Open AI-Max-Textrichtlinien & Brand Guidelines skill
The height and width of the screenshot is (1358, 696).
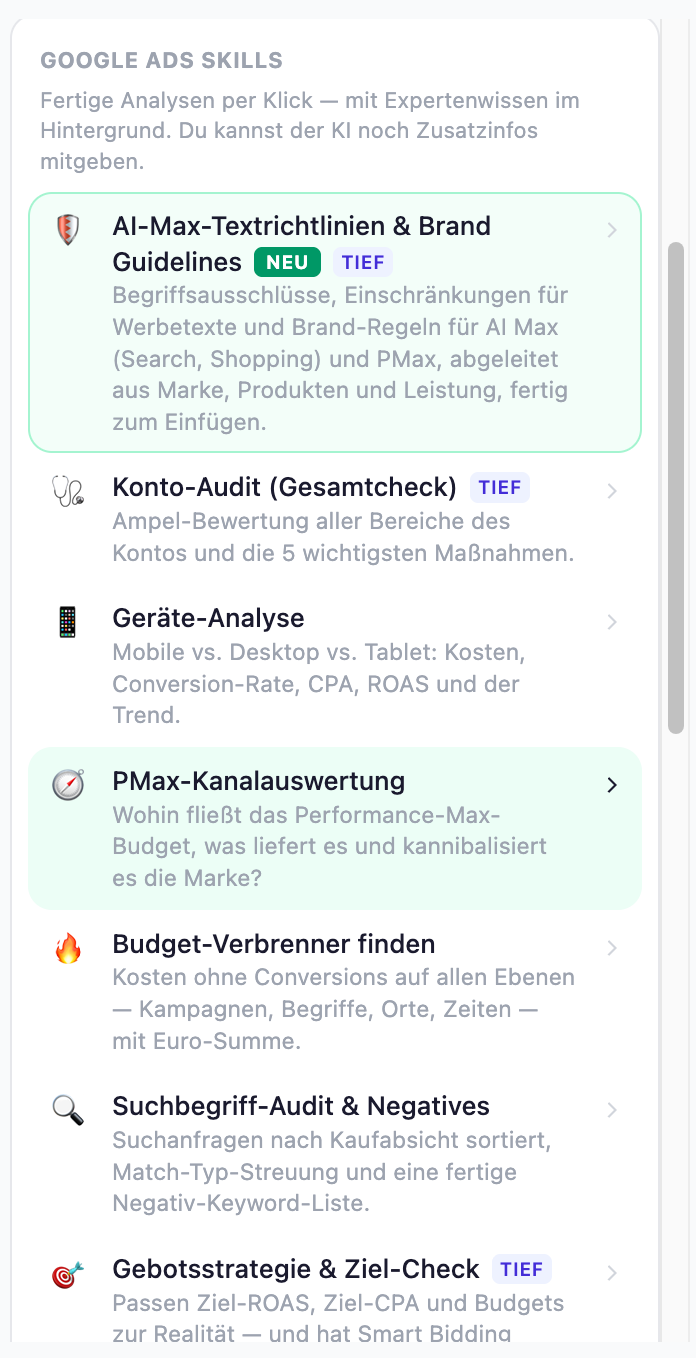click(335, 322)
